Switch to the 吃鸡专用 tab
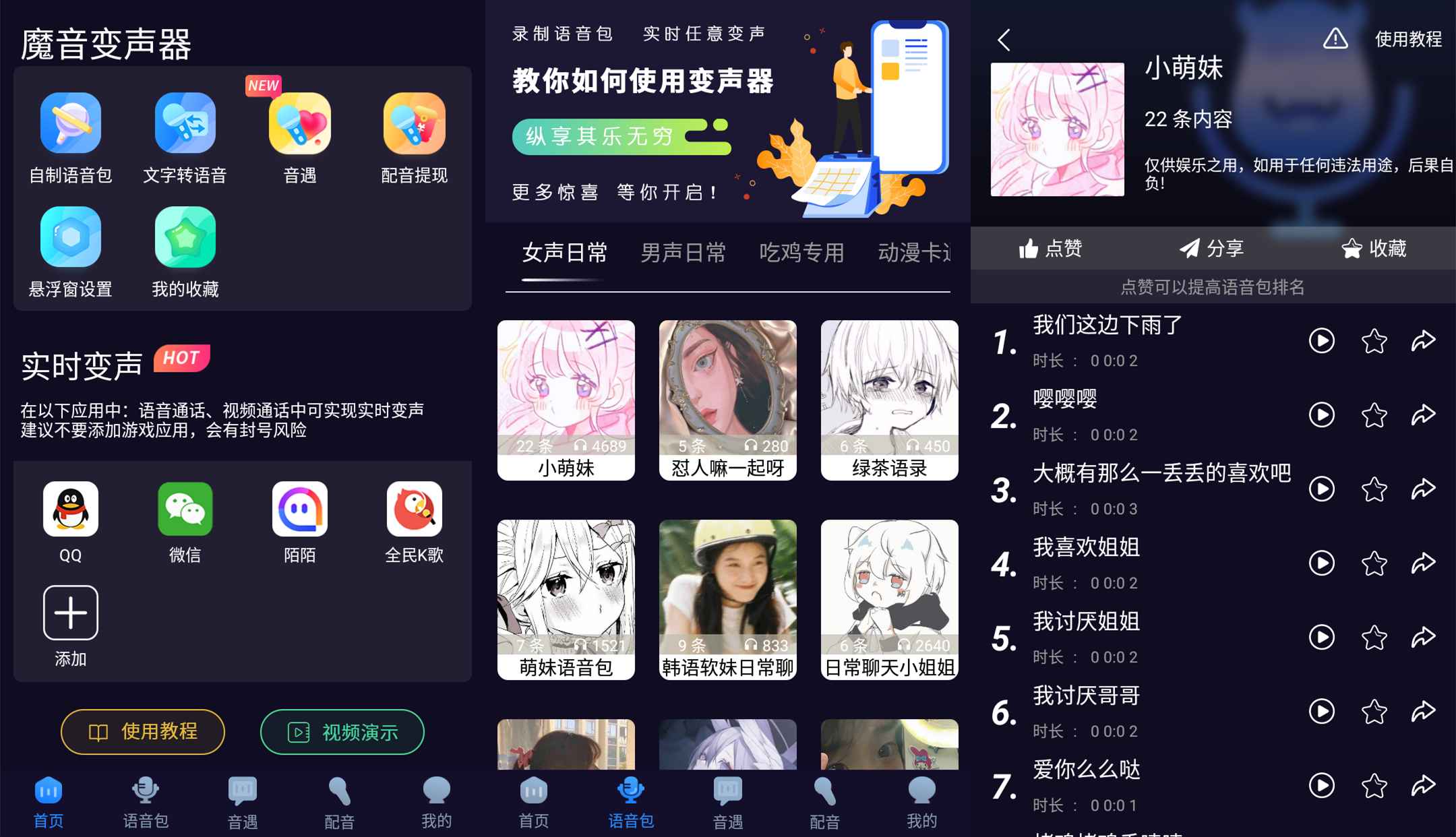This screenshot has width=1456, height=837. 801,253
